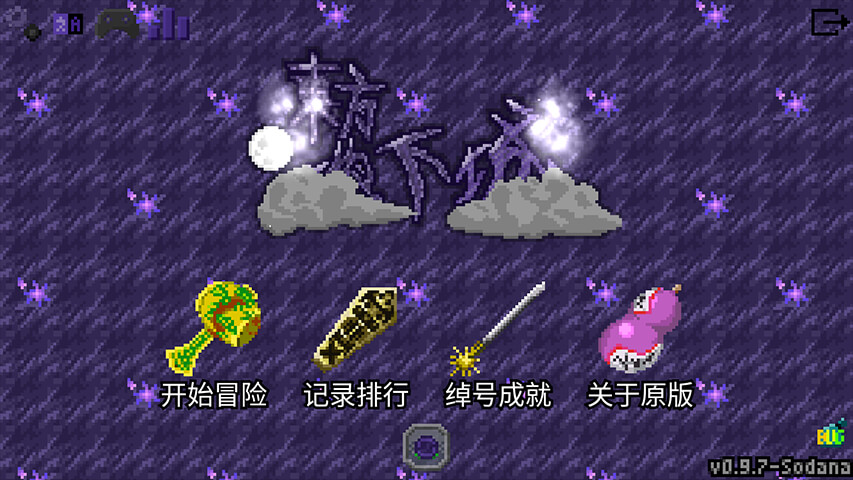This screenshot has height=480, width=853.
Task: Open 关于原版 about page
Action: (x=640, y=330)
